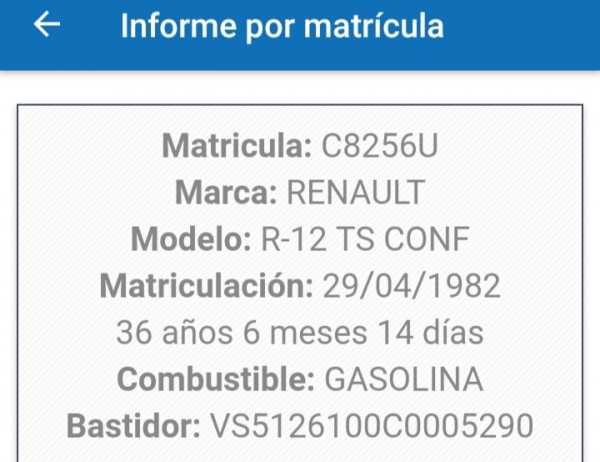Go back from Informe por matrícula
Image resolution: width=600 pixels, height=462 pixels.
click(47, 26)
